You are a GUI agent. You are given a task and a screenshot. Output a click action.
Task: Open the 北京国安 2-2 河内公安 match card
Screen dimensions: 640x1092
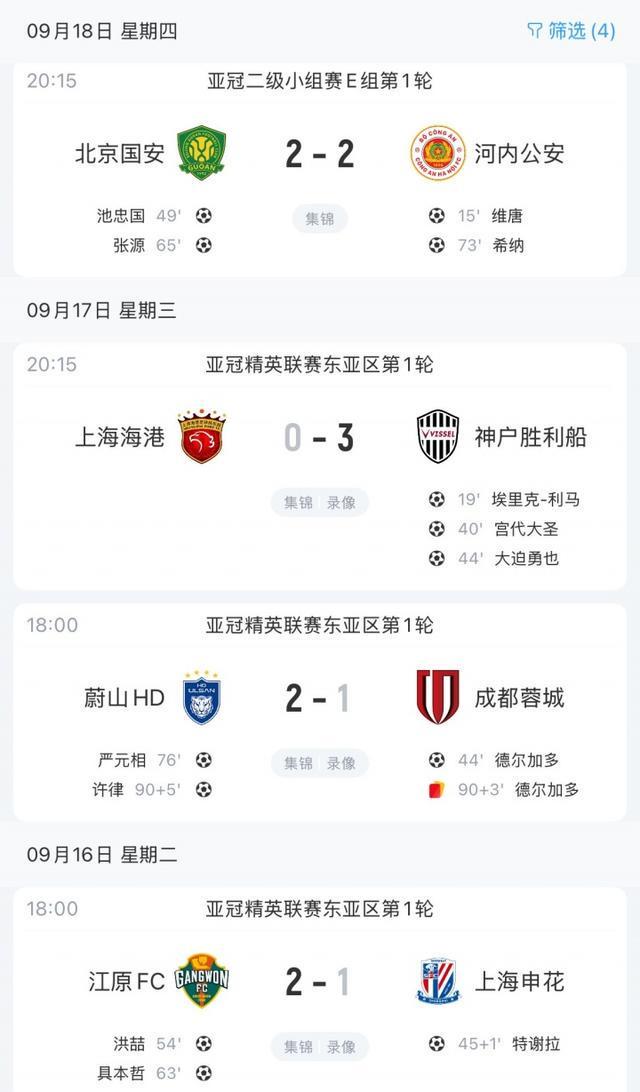[320, 154]
